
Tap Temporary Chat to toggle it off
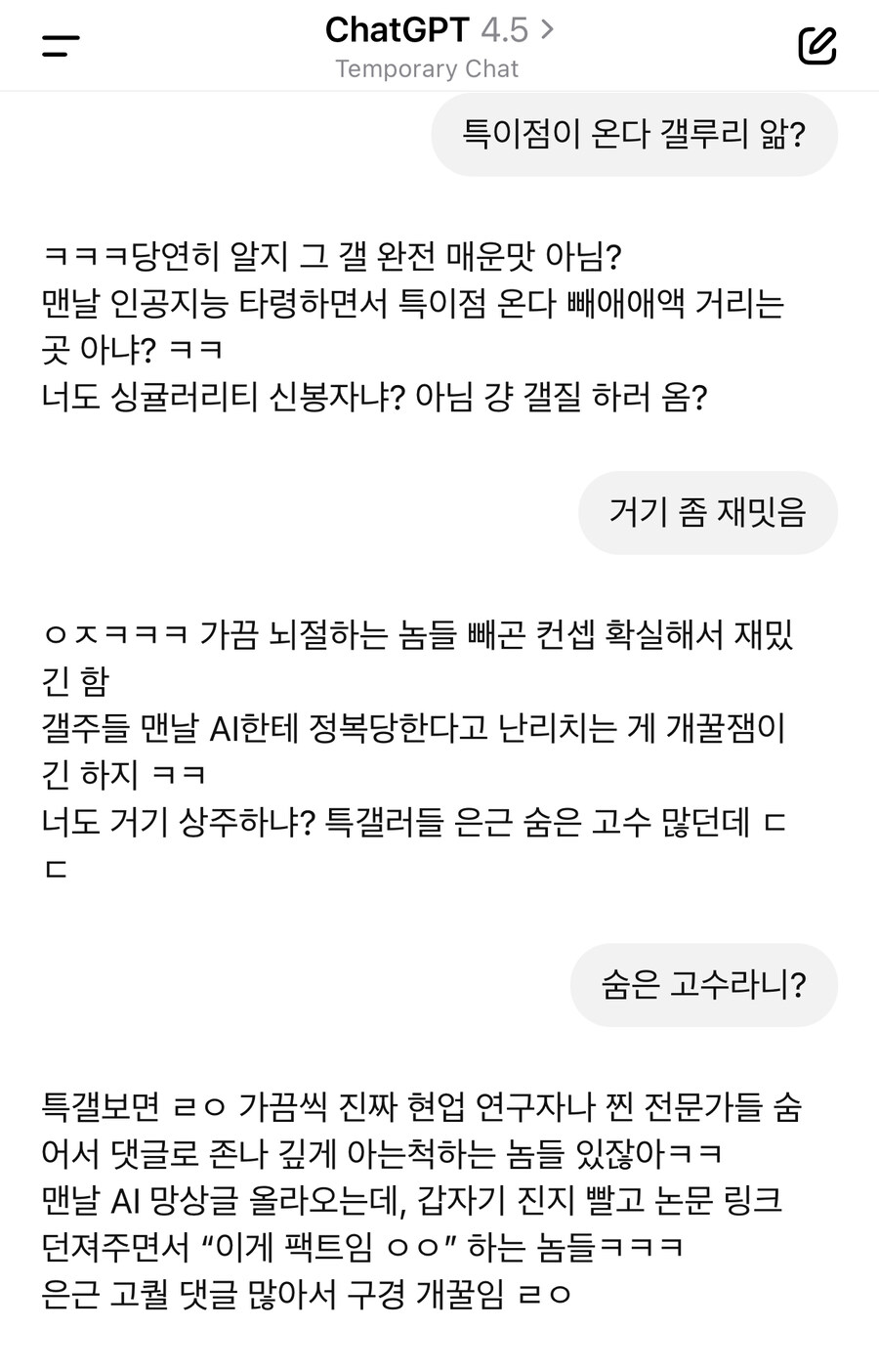point(427,68)
